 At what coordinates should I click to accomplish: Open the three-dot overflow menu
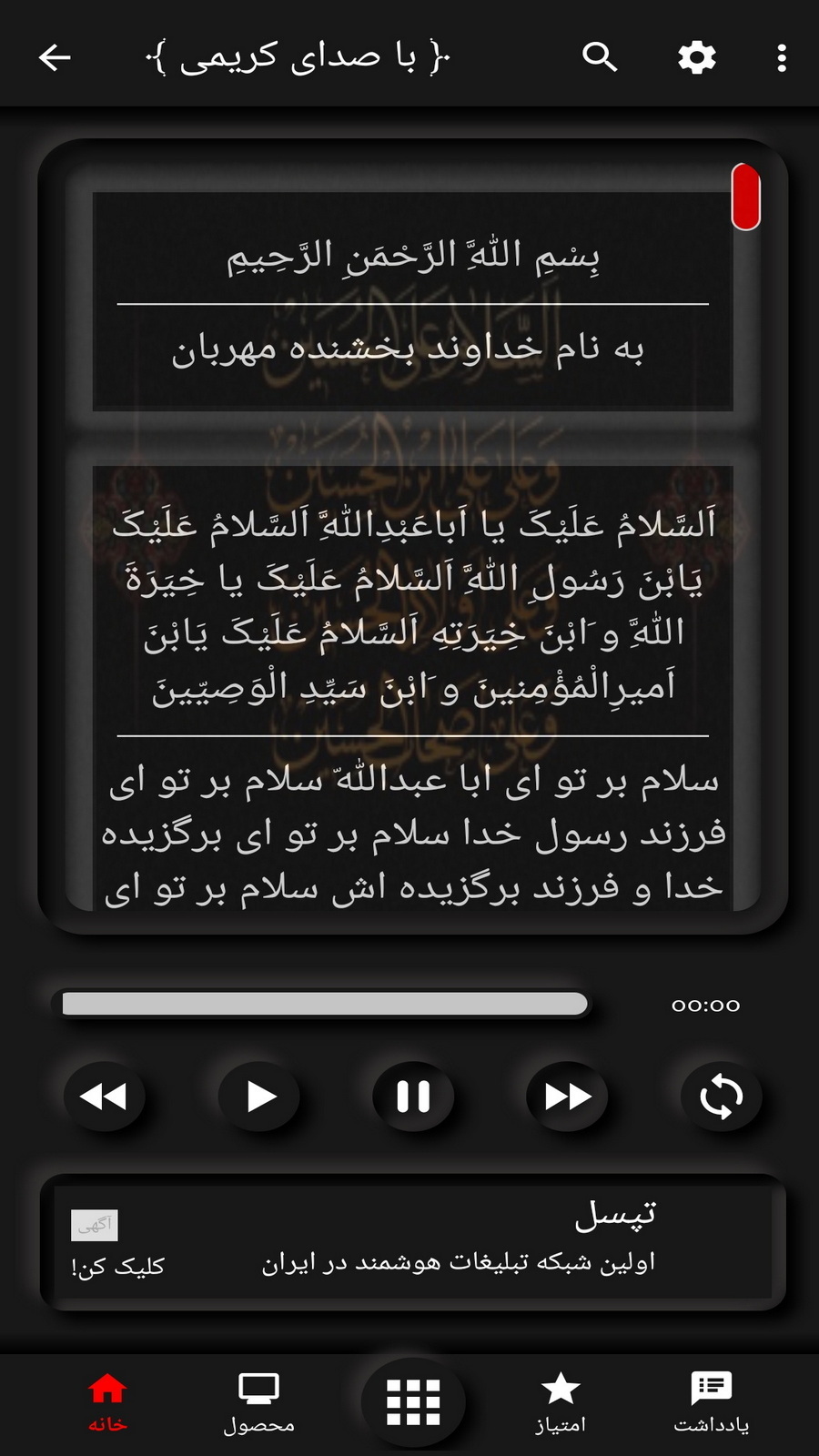click(782, 57)
